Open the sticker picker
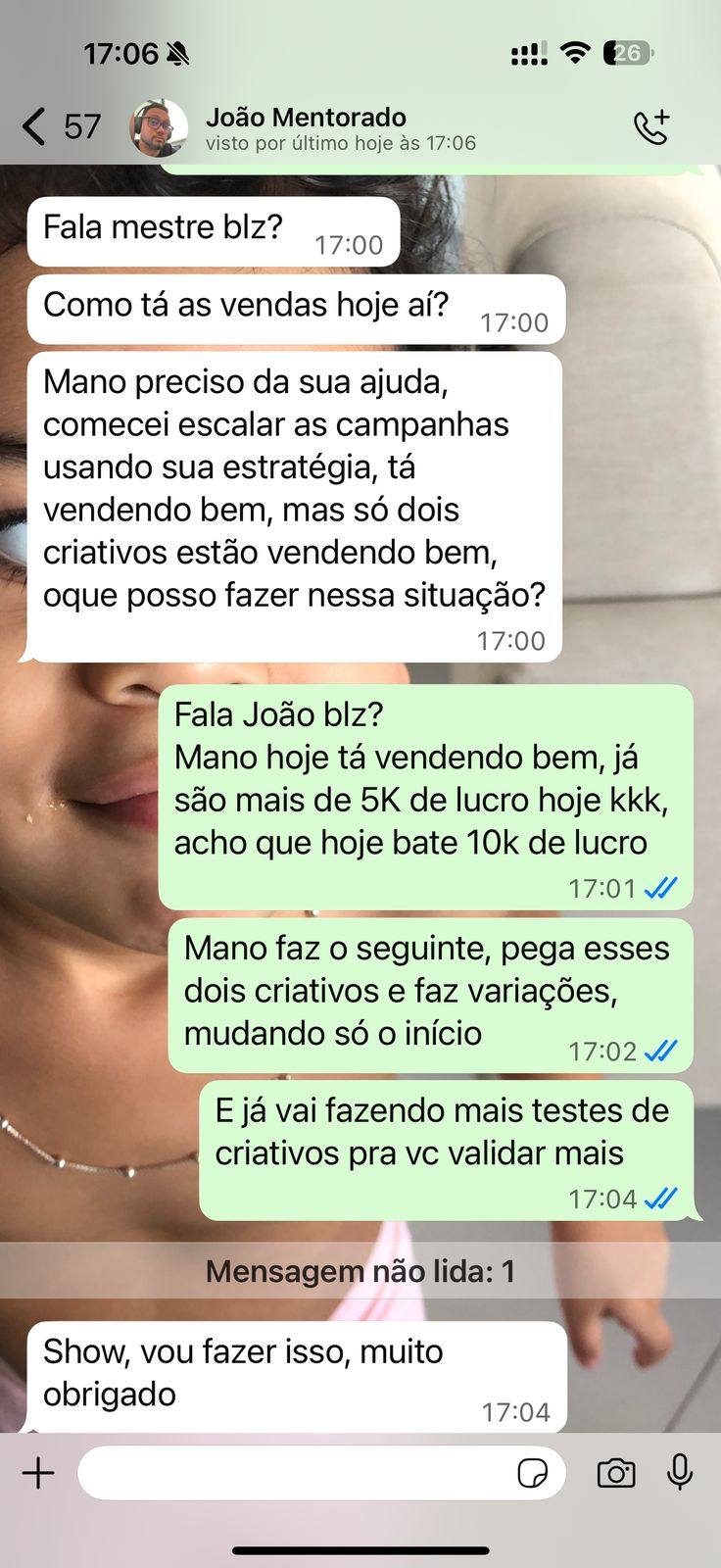The height and width of the screenshot is (1568, 721). pyautogui.click(x=532, y=1473)
